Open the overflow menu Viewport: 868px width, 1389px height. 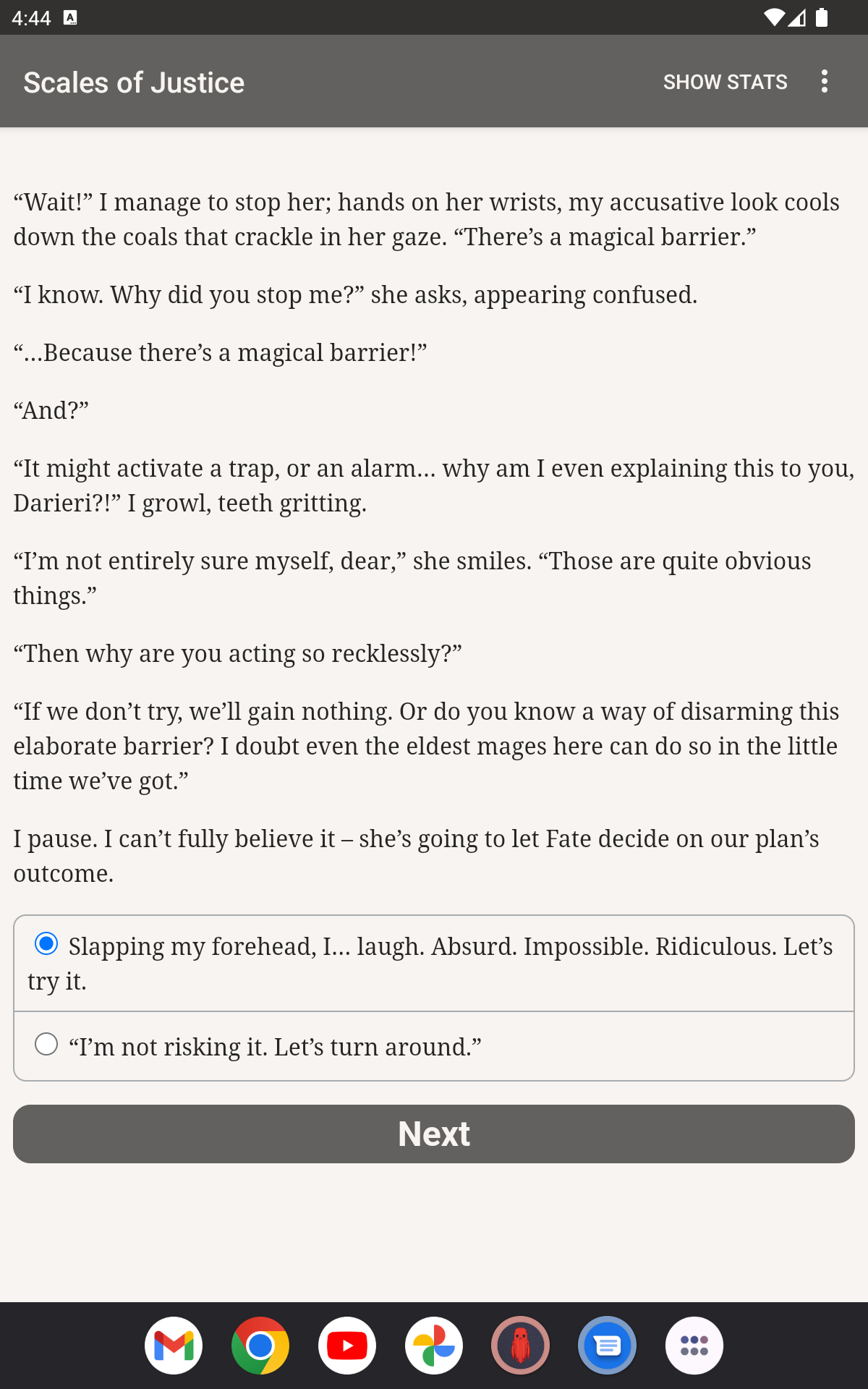coord(825,82)
